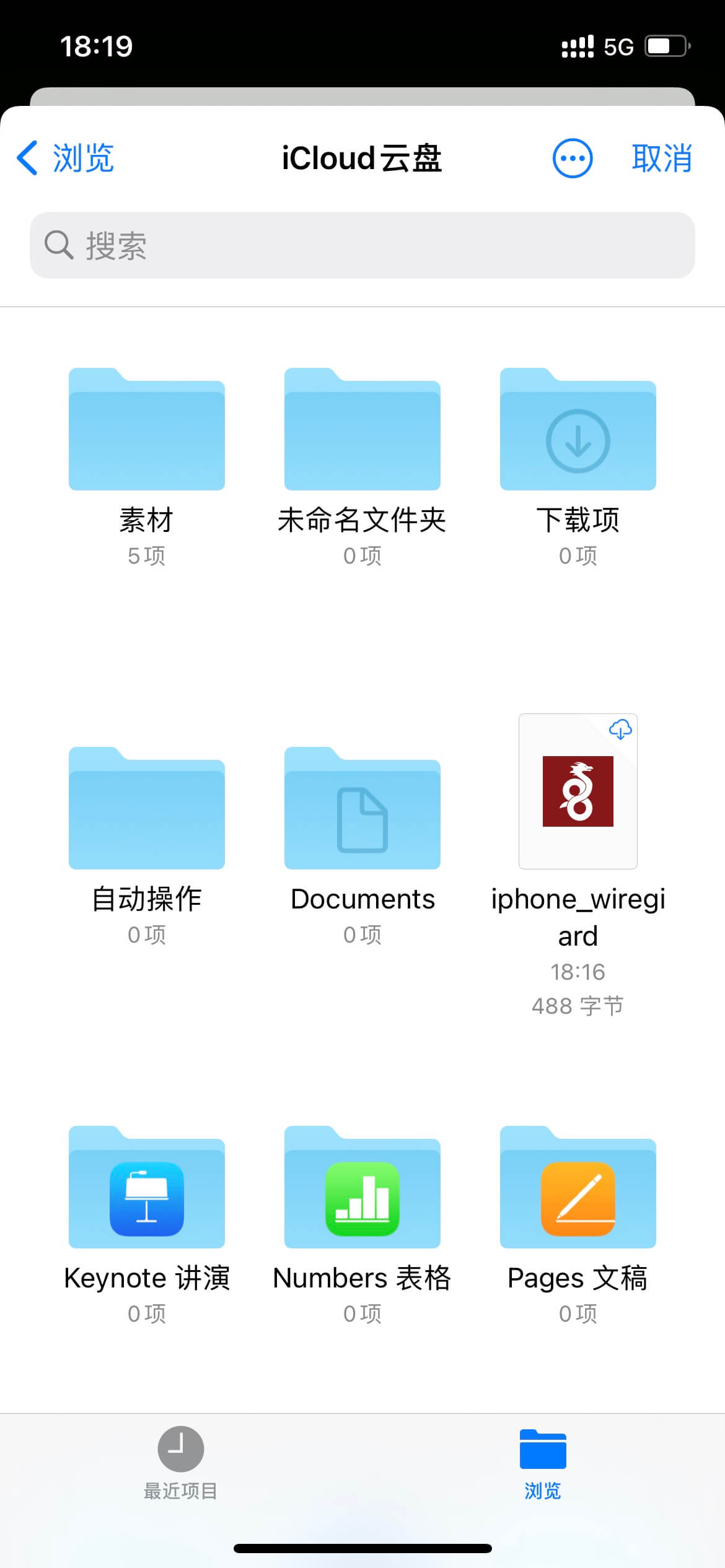
Task: Tap the magnifying glass search icon
Action: (58, 245)
